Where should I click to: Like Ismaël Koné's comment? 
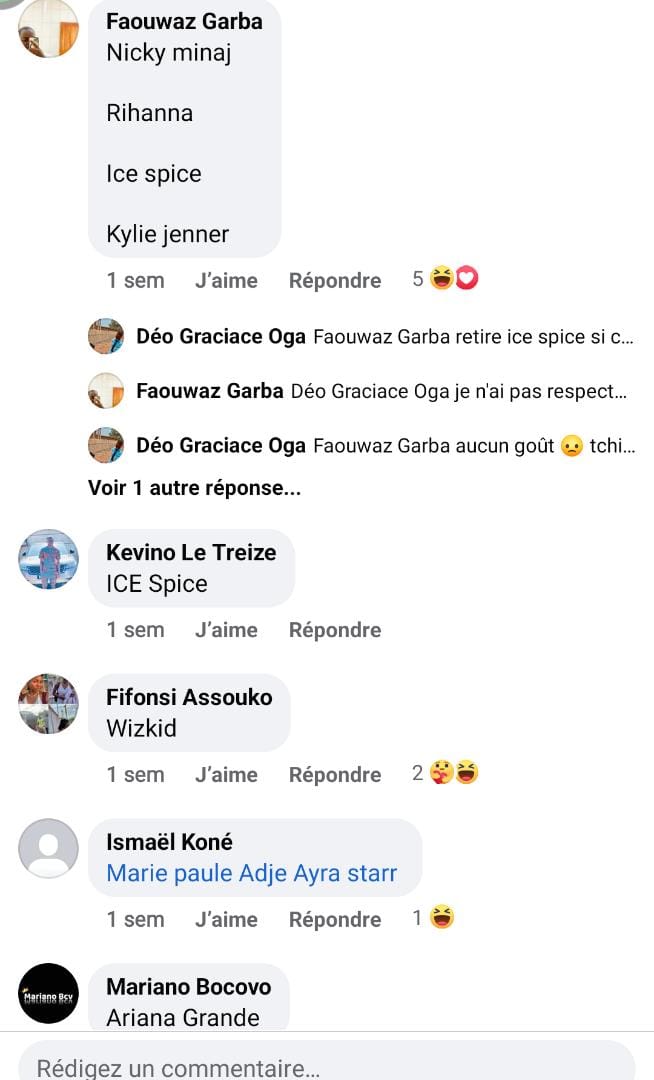tap(226, 920)
